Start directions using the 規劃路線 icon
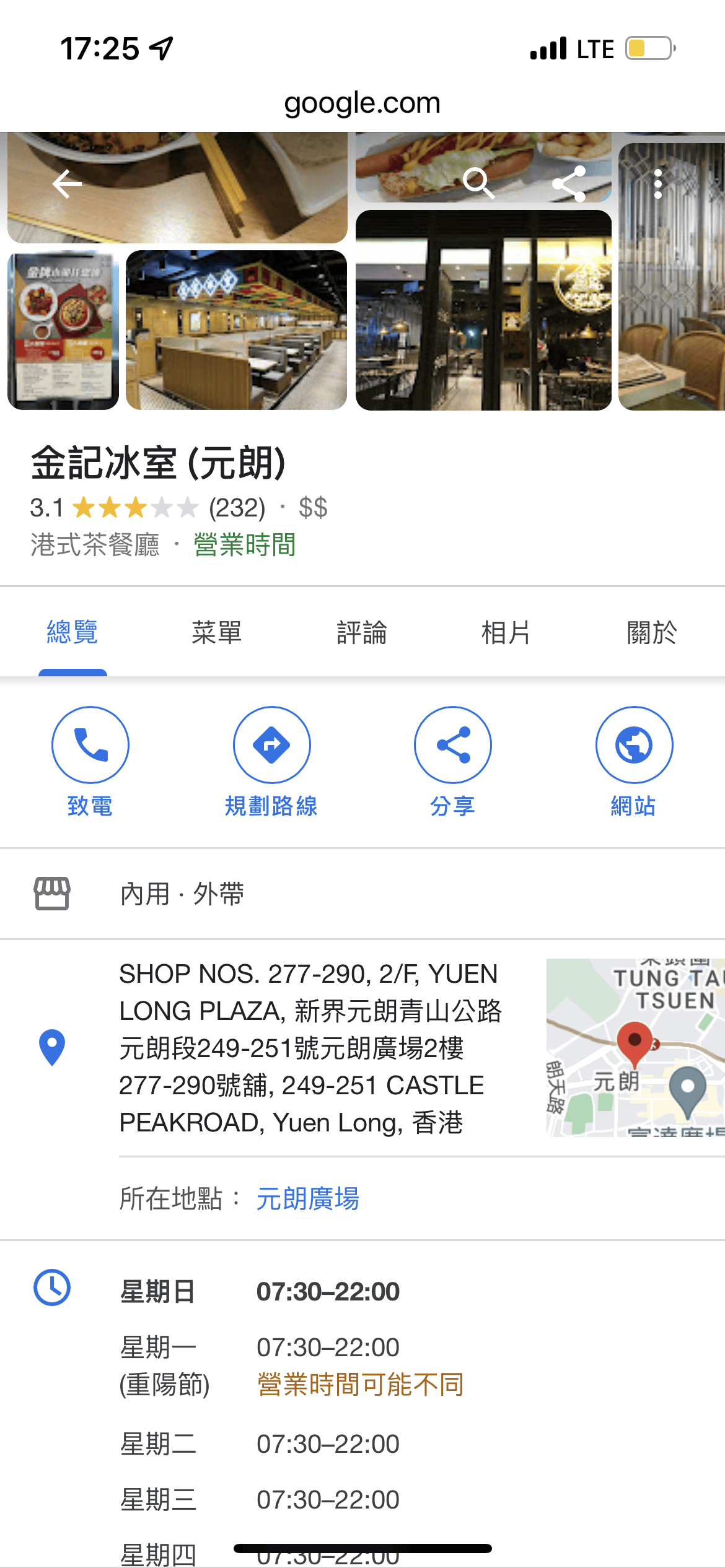 (271, 745)
